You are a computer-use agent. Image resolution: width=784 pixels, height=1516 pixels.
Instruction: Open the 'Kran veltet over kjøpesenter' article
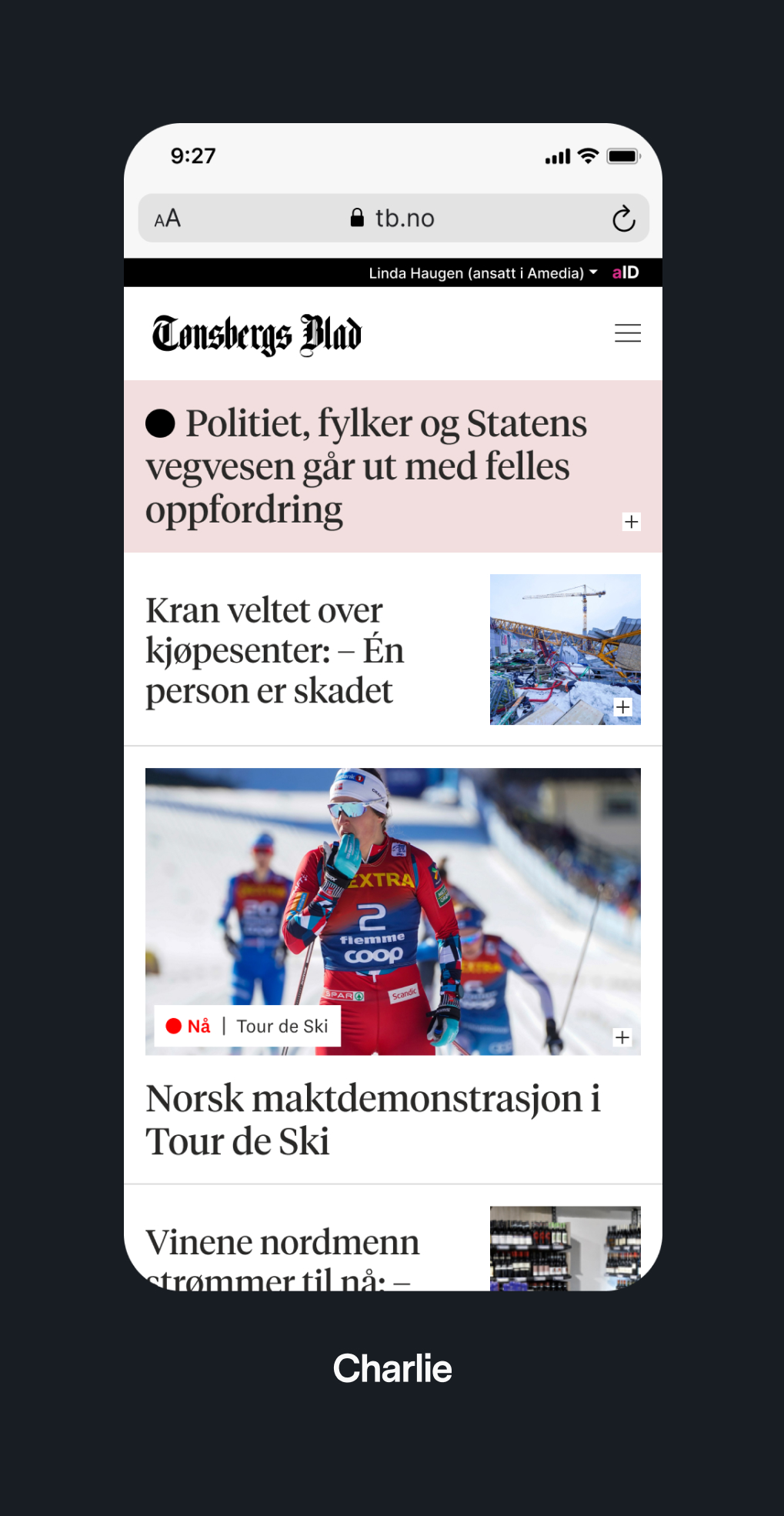click(x=274, y=650)
